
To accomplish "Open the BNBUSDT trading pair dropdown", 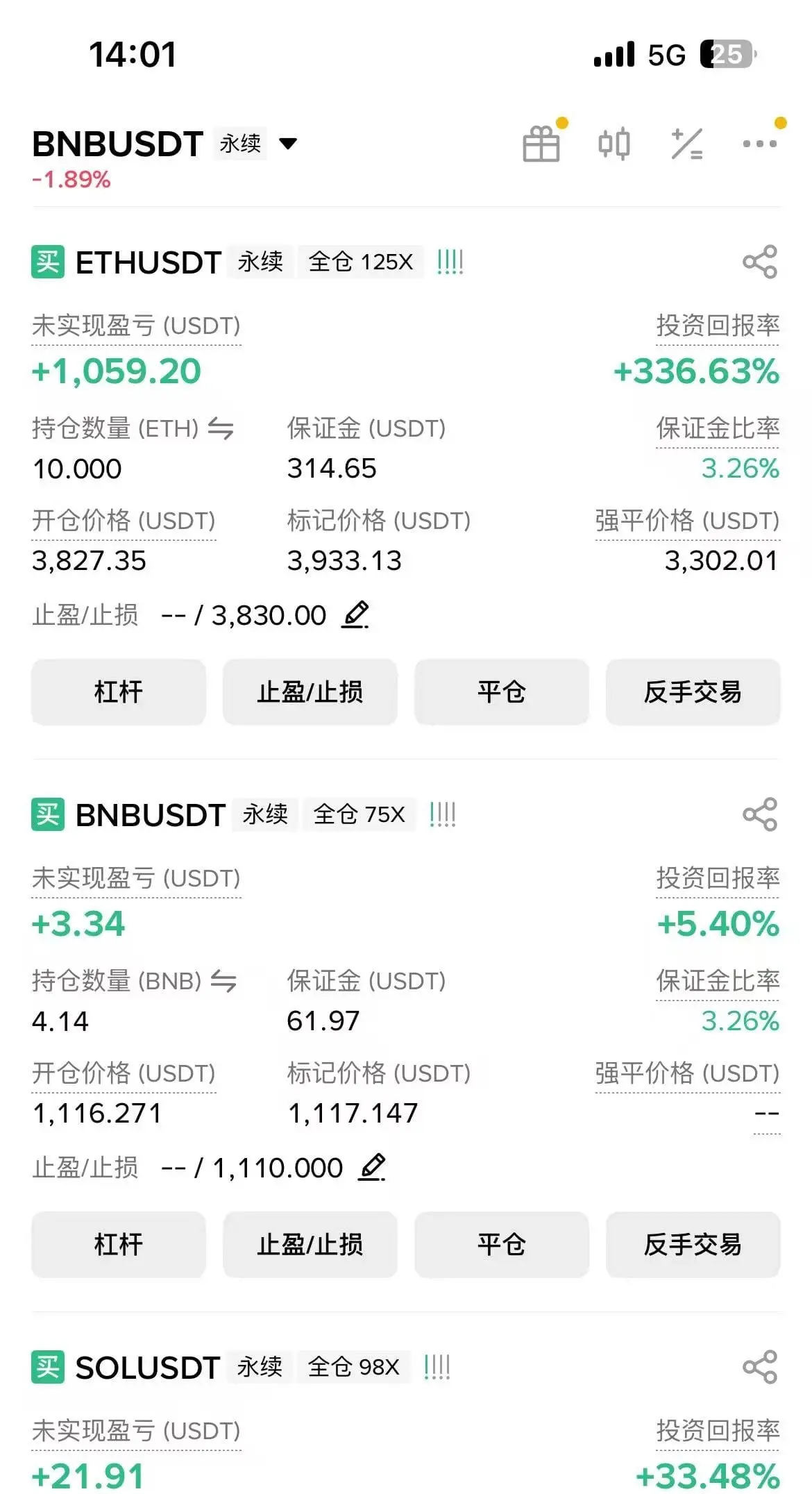I will [287, 144].
